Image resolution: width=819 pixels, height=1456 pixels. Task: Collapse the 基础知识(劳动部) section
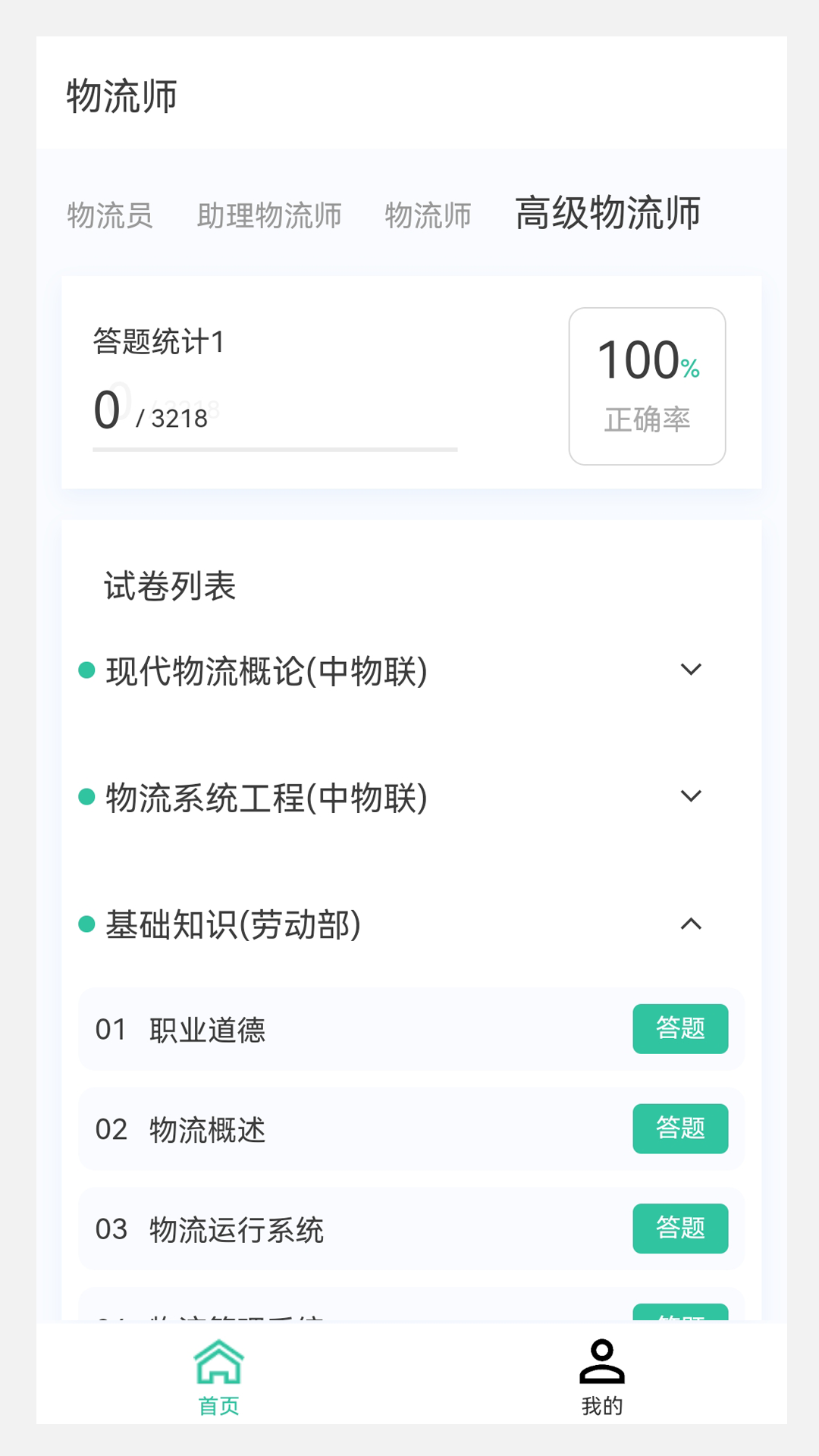[x=691, y=925]
